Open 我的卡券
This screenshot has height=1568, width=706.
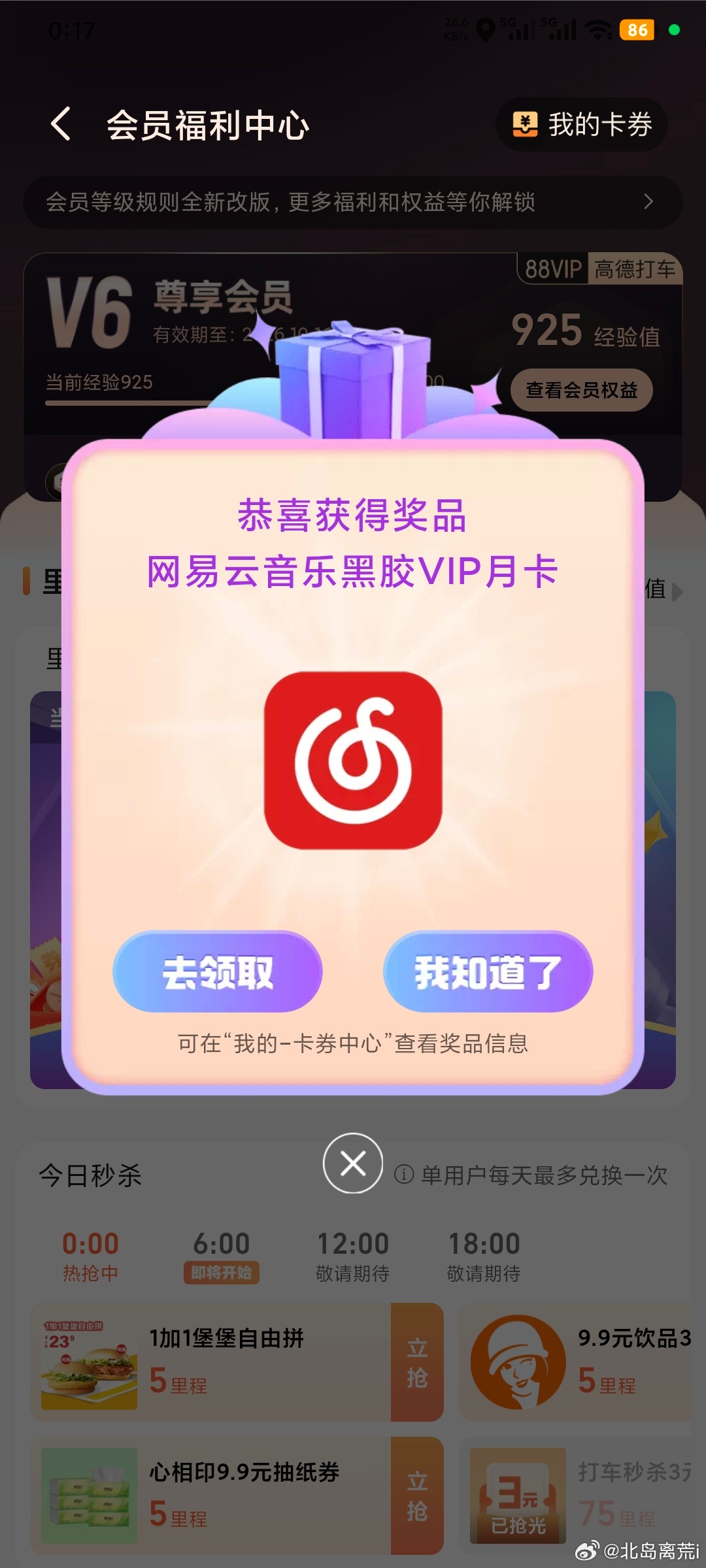582,125
